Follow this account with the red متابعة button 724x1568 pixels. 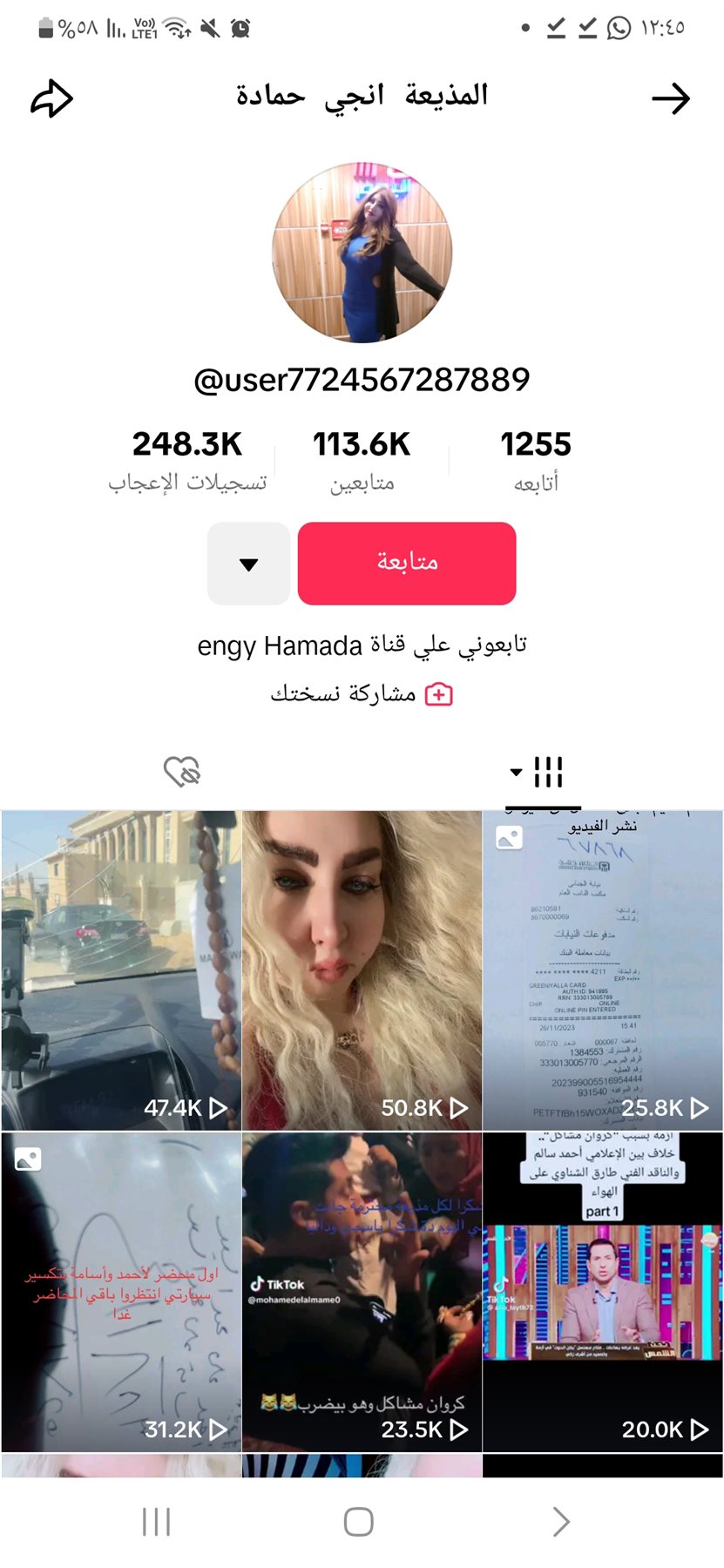pos(407,563)
